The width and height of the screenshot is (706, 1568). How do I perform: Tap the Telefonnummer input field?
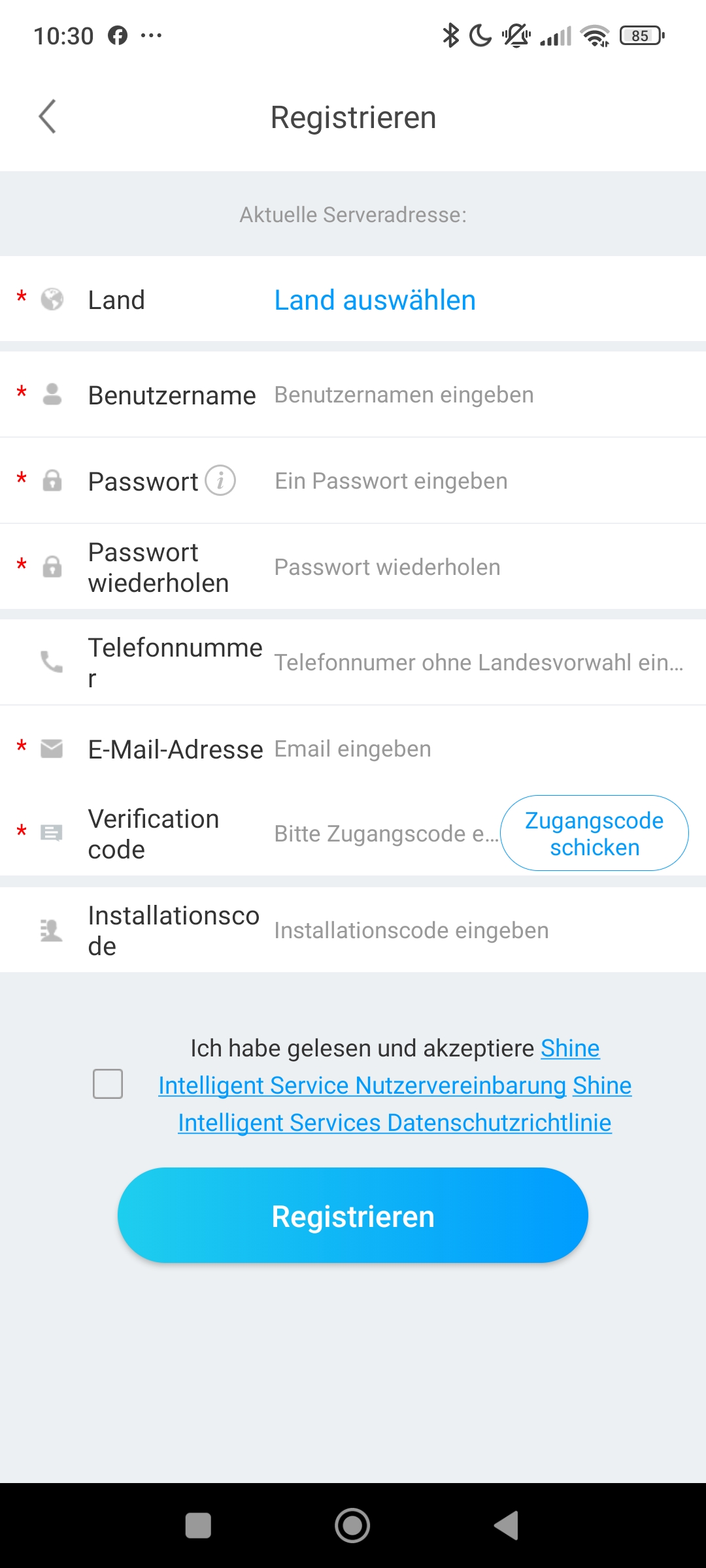tap(480, 662)
